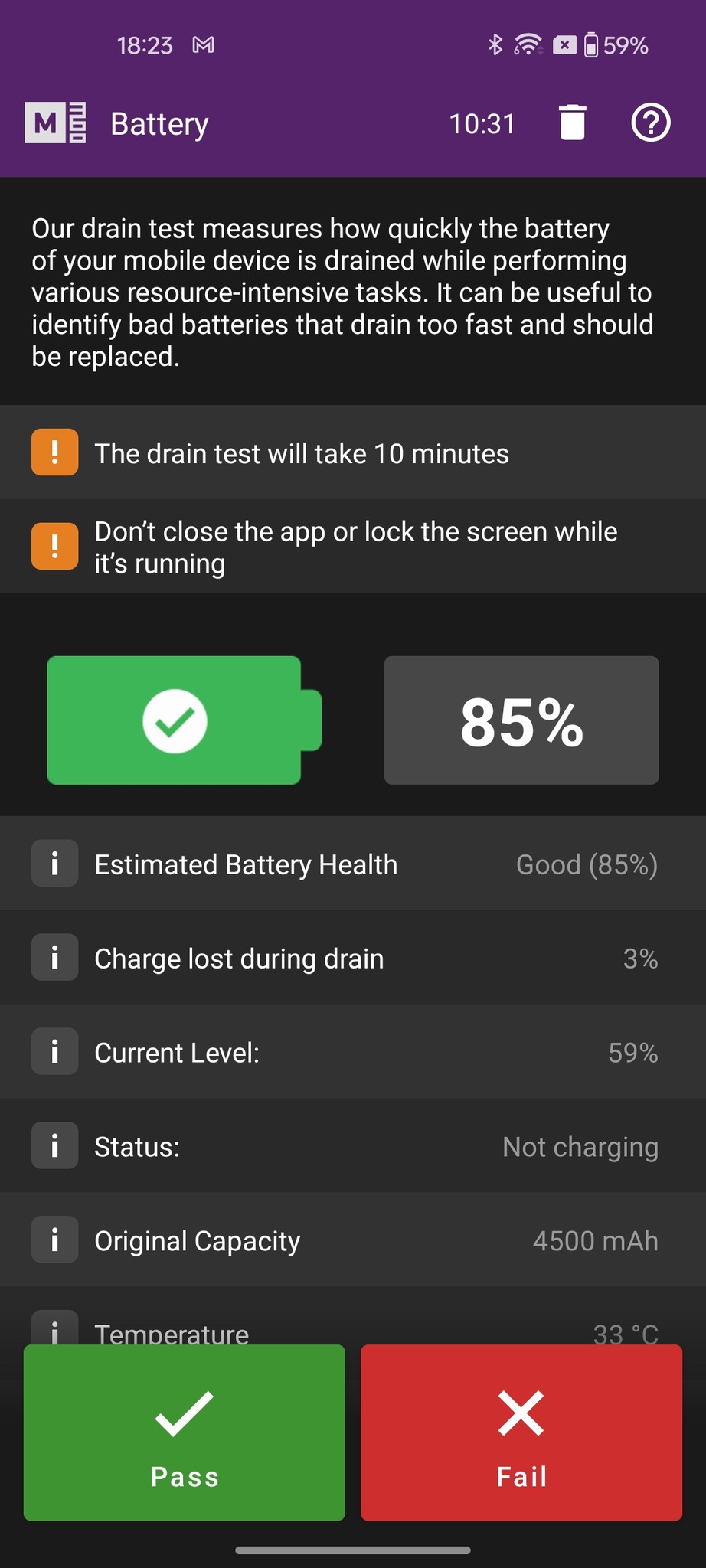Image resolution: width=706 pixels, height=1568 pixels.
Task: Open the help question mark icon
Action: (650, 123)
